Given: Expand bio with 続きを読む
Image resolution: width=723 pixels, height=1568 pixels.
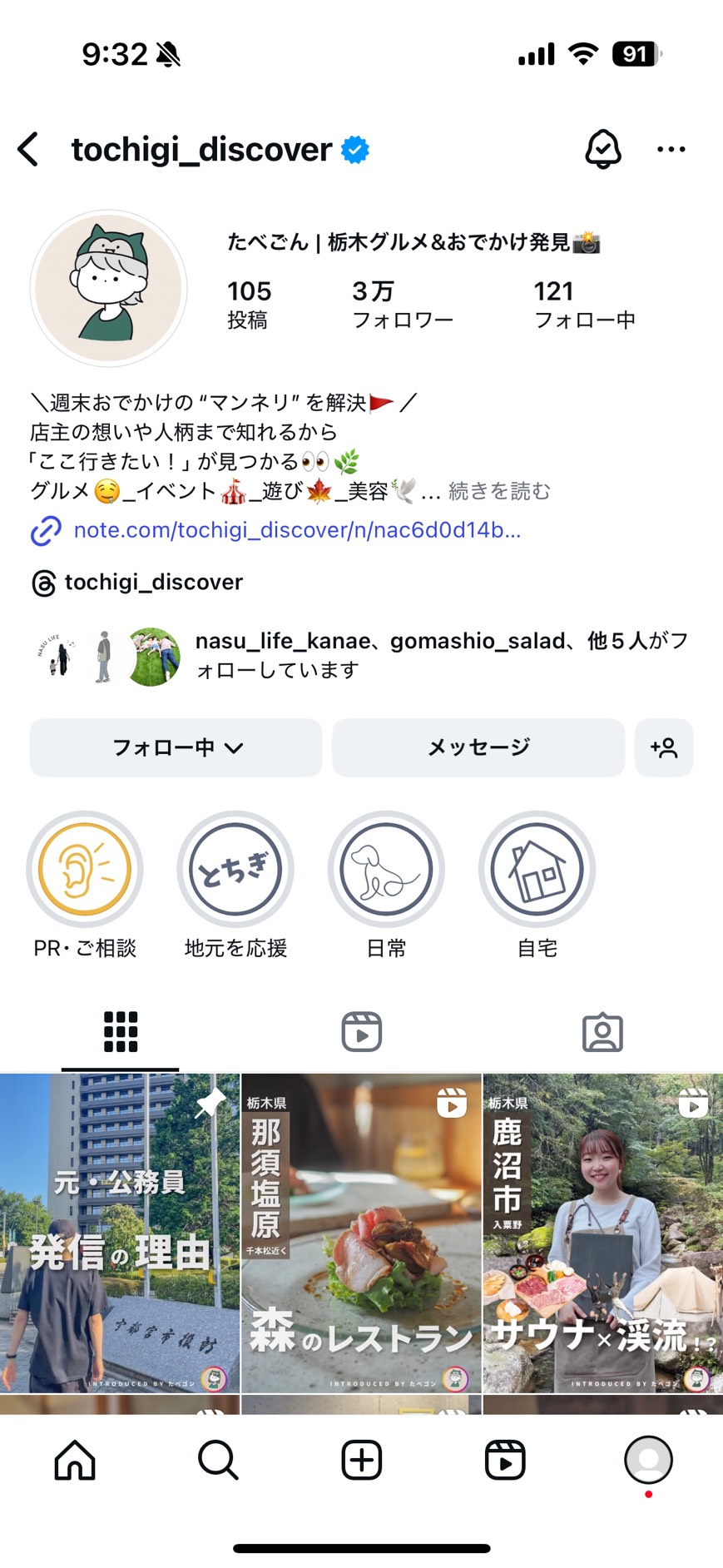Looking at the screenshot, I should (x=499, y=491).
